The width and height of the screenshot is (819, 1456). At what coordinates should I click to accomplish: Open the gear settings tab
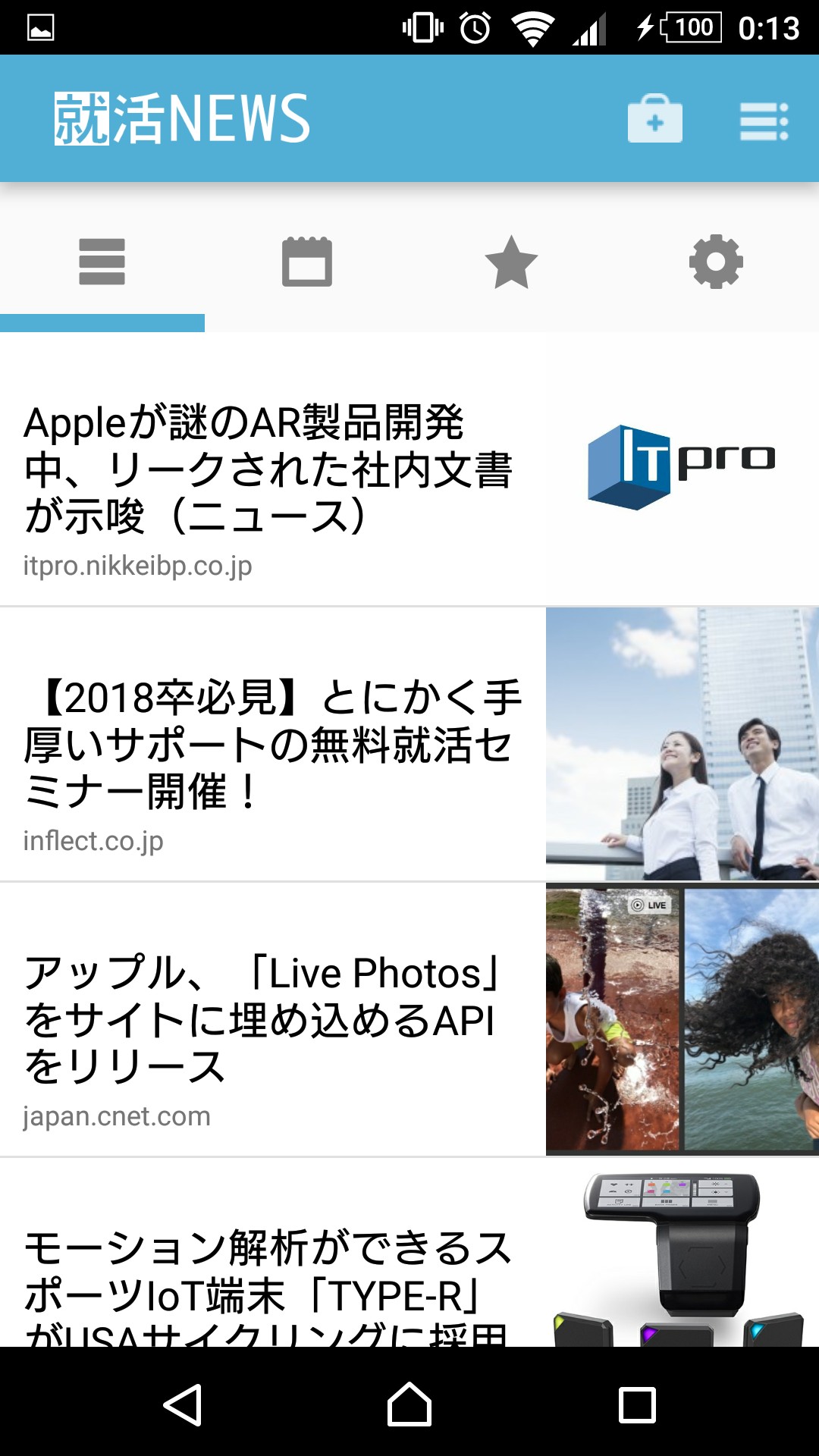pos(716,262)
